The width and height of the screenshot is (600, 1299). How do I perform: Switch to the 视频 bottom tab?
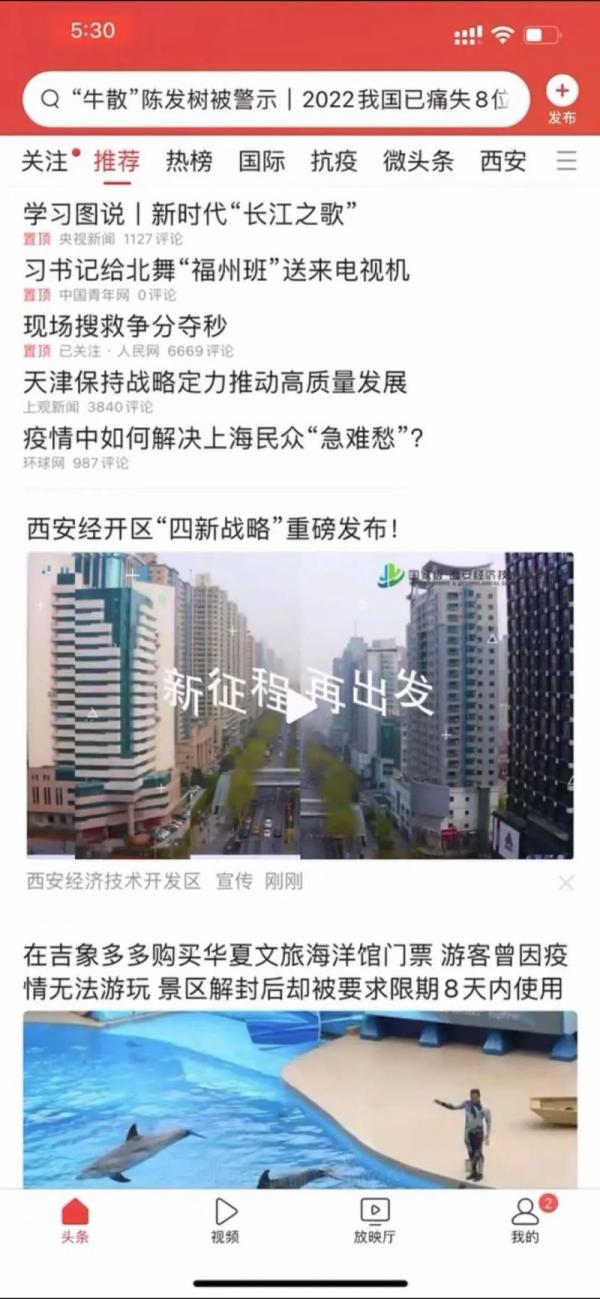click(225, 1220)
